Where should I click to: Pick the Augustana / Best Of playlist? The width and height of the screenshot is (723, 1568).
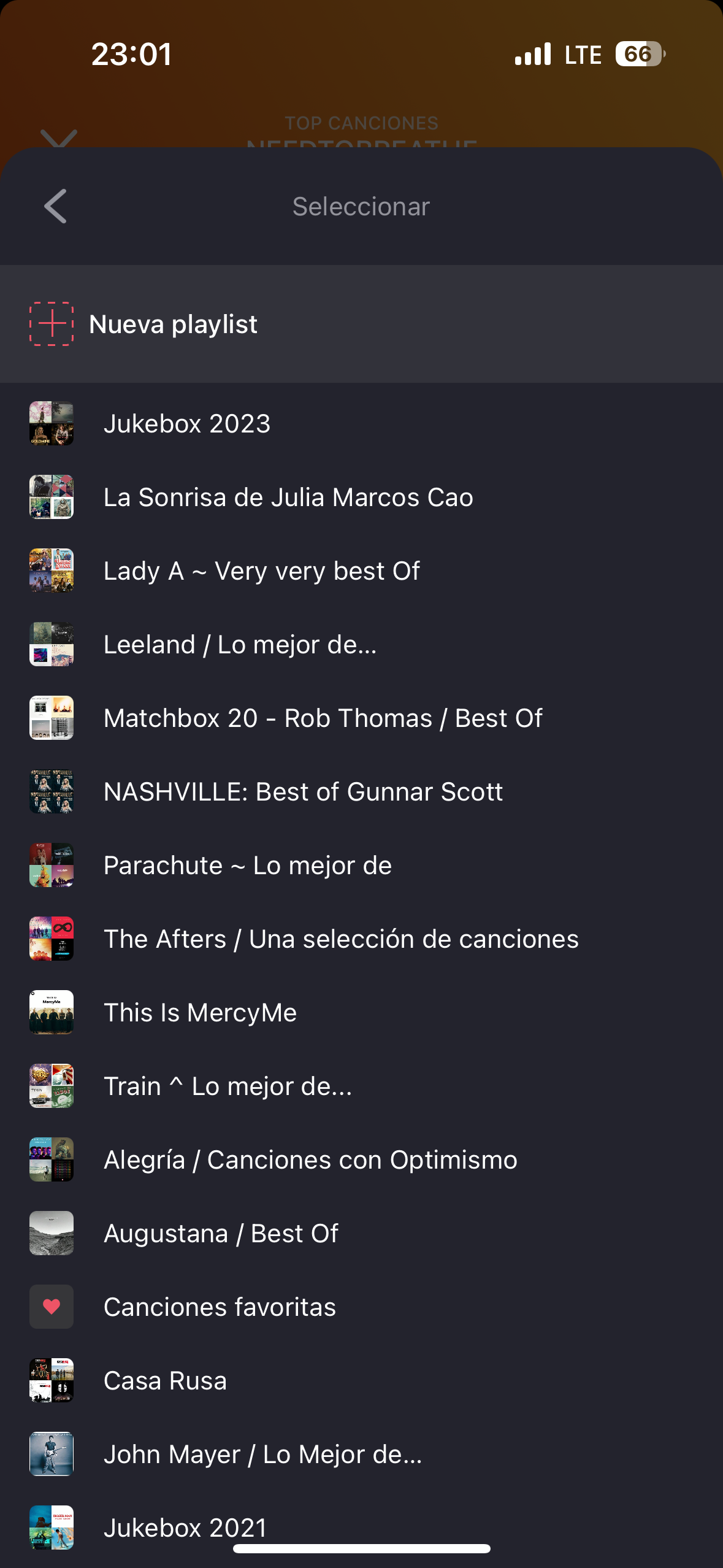point(221,1234)
